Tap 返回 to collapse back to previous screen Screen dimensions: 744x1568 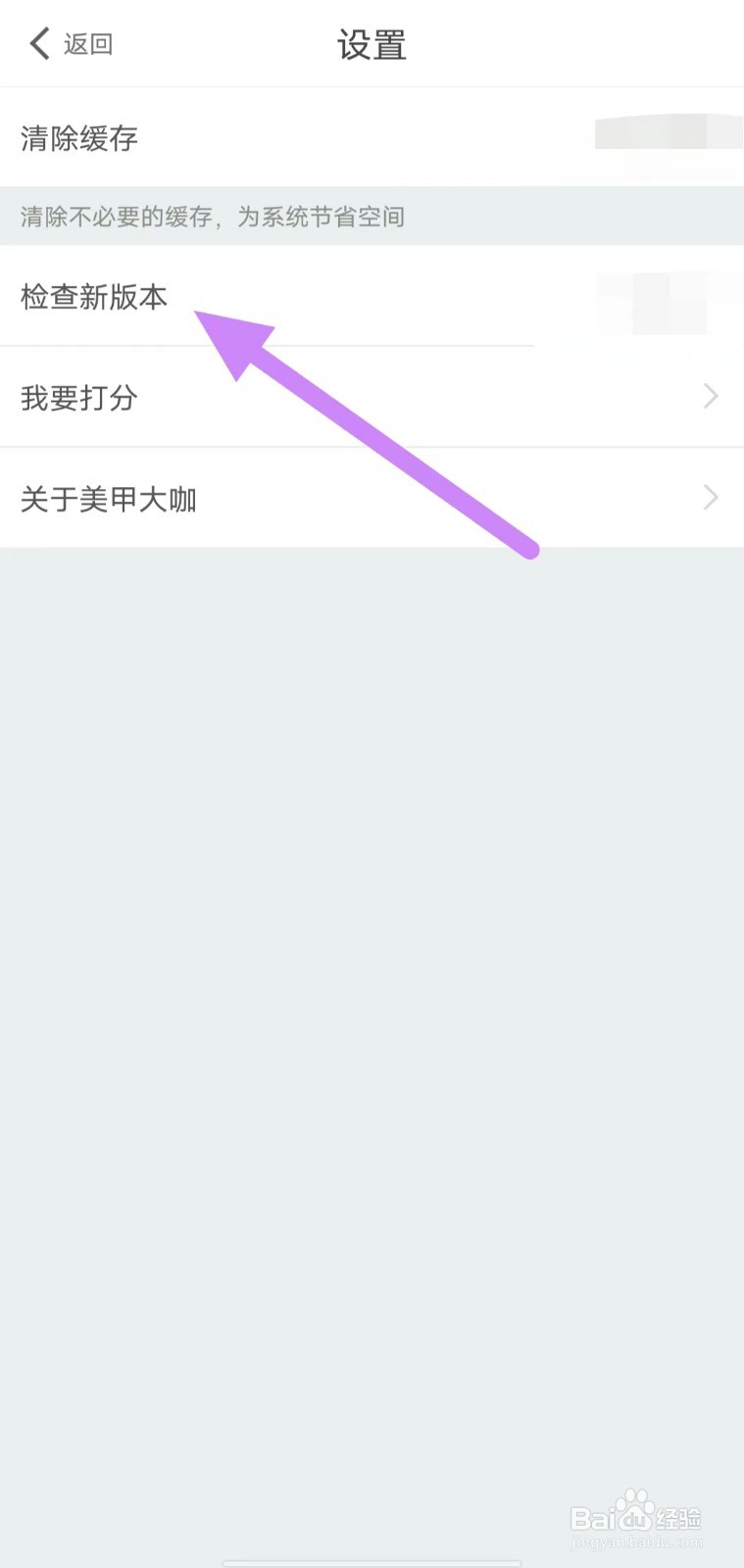[89, 43]
